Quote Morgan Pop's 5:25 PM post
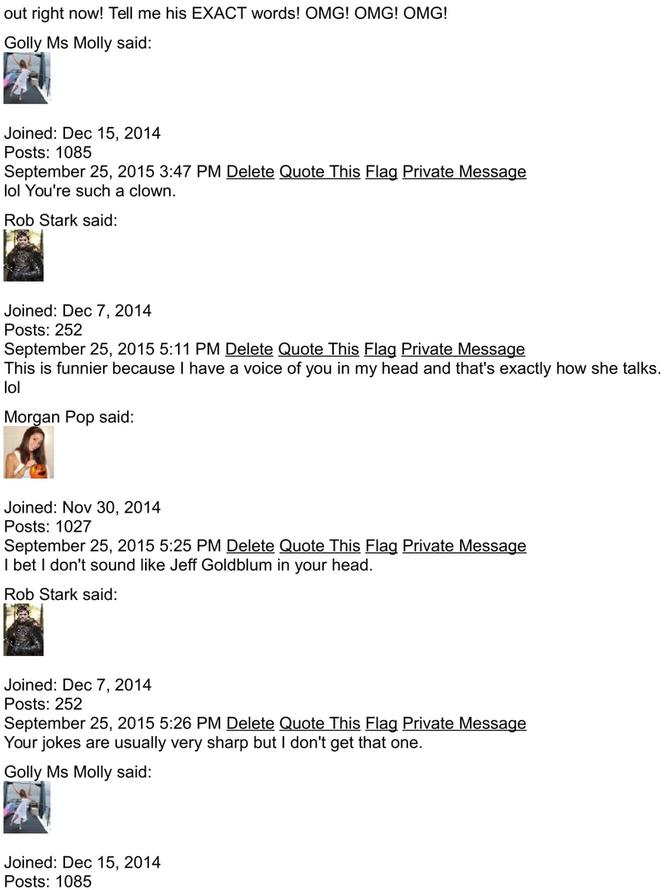The width and height of the screenshot is (666, 890). tap(319, 546)
